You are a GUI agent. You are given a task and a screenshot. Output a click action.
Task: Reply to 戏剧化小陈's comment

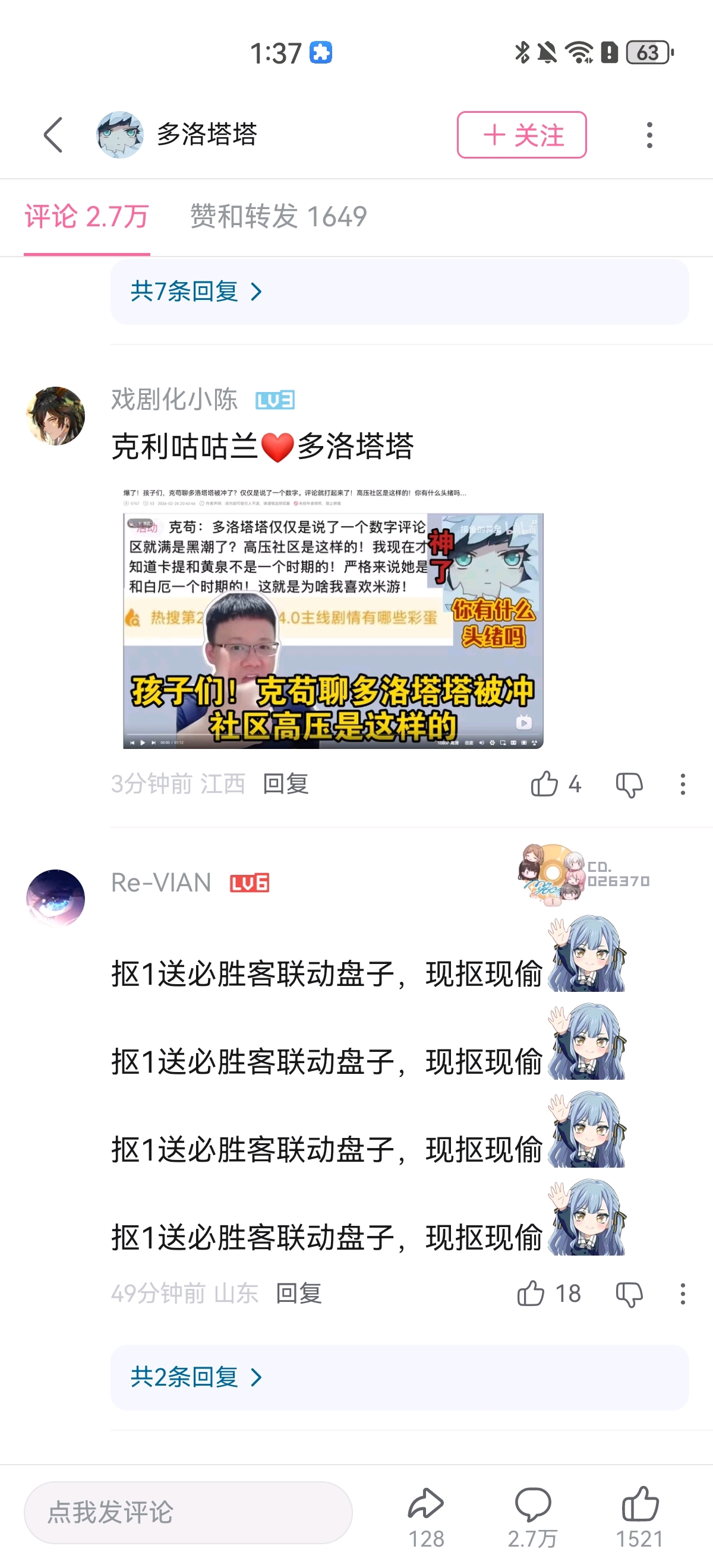(x=286, y=783)
